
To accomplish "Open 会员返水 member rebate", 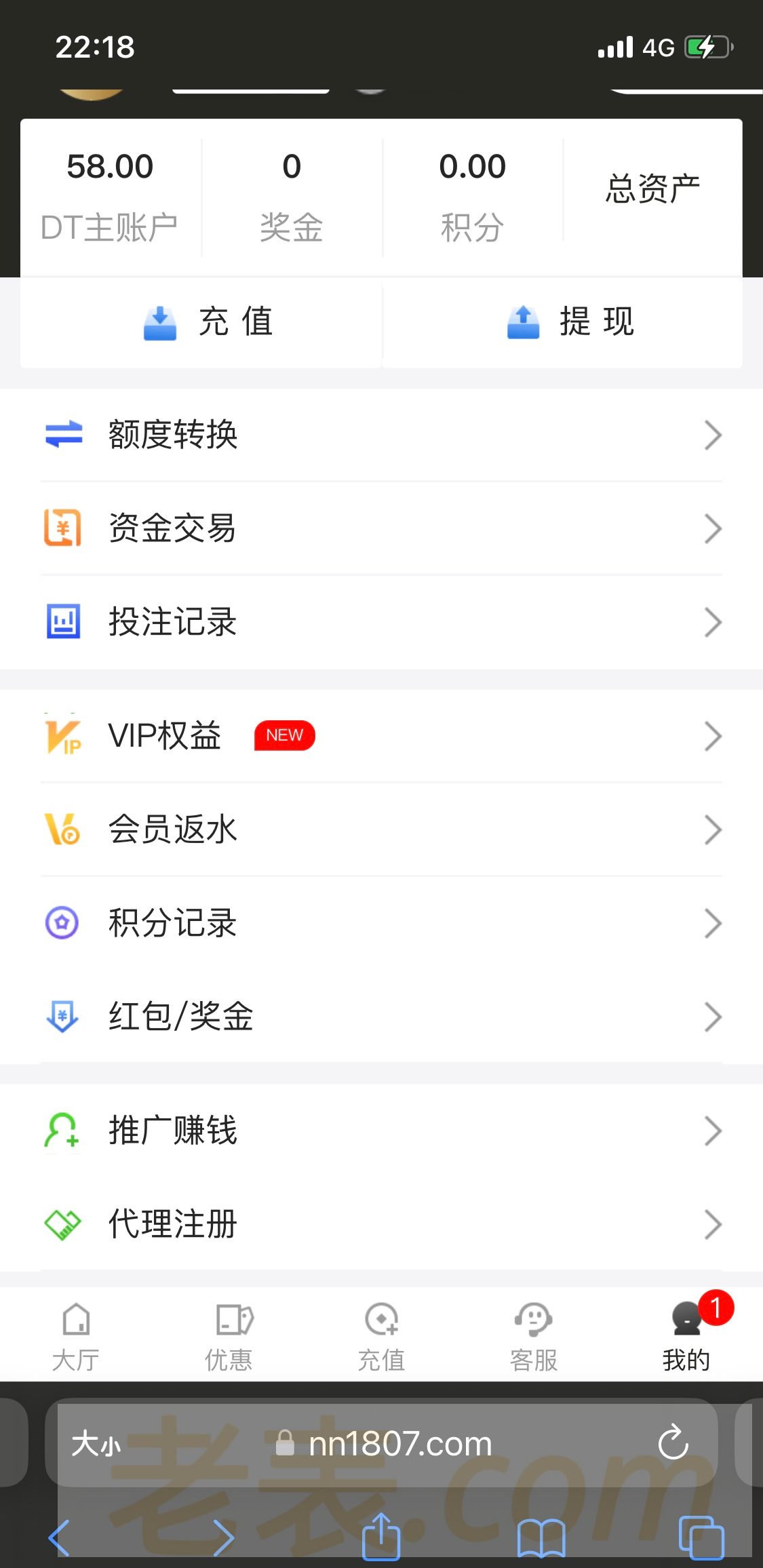I will (x=381, y=829).
